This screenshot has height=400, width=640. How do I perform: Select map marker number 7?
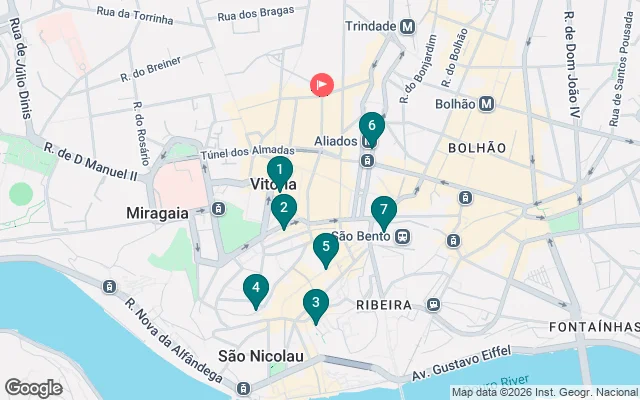click(x=383, y=211)
